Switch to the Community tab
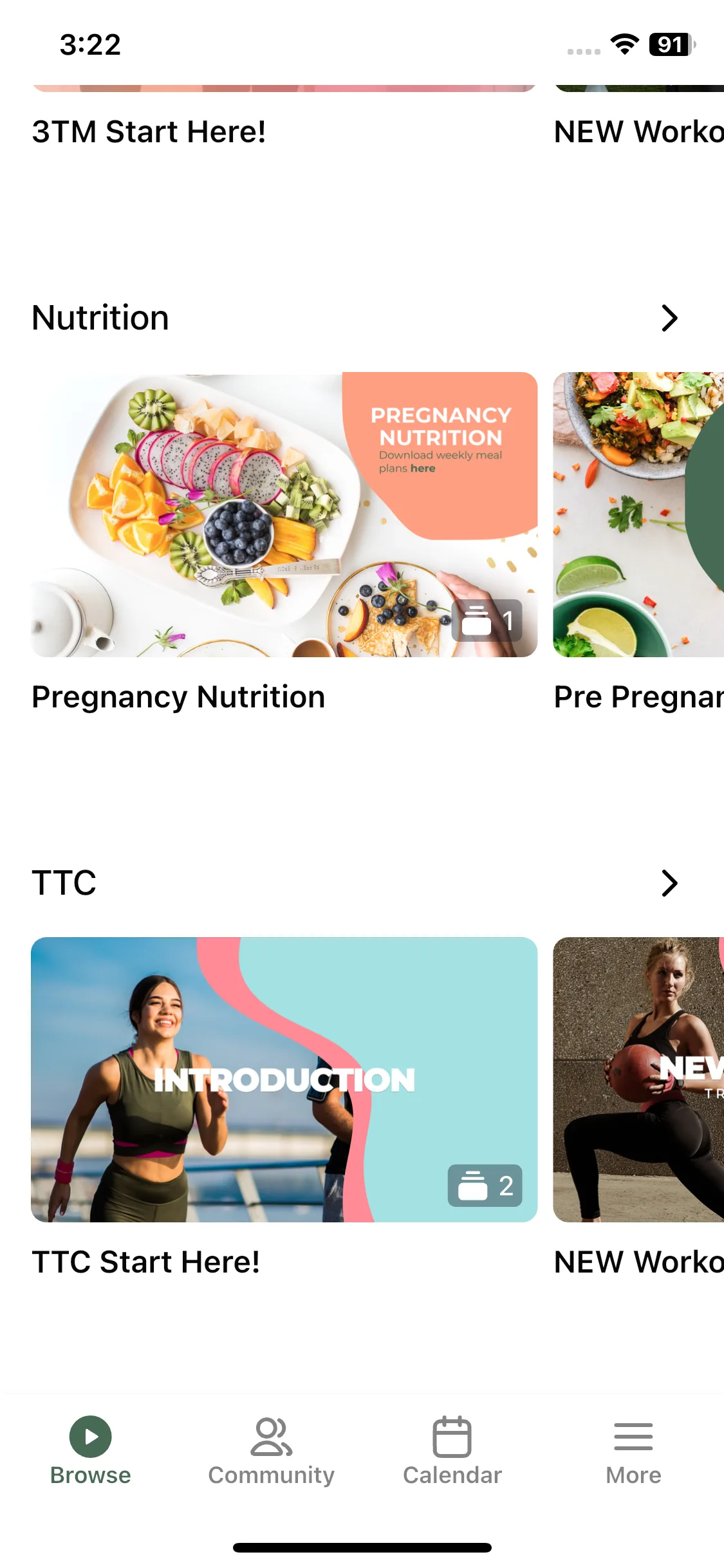The image size is (724, 1568). 271,1451
